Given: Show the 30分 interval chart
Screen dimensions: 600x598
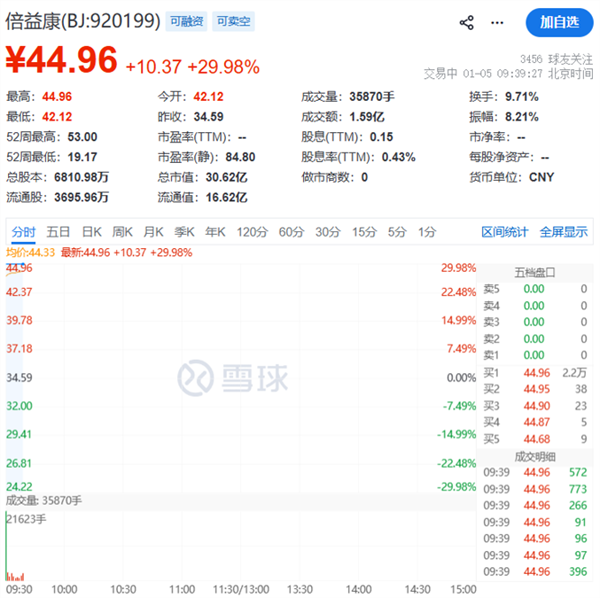Looking at the screenshot, I should [328, 232].
